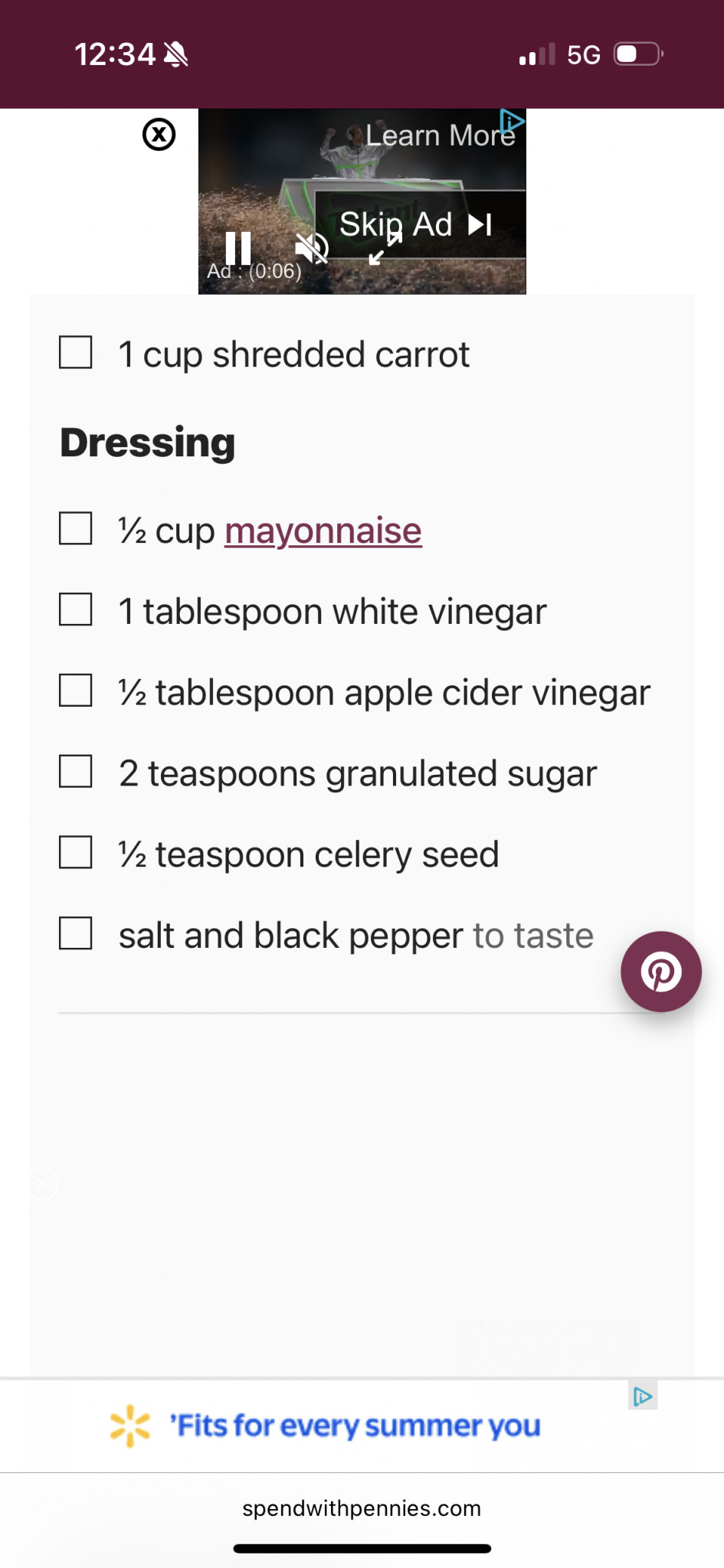The image size is (724, 1568).
Task: Check off ½ teaspoon celery seed
Action: click(76, 852)
